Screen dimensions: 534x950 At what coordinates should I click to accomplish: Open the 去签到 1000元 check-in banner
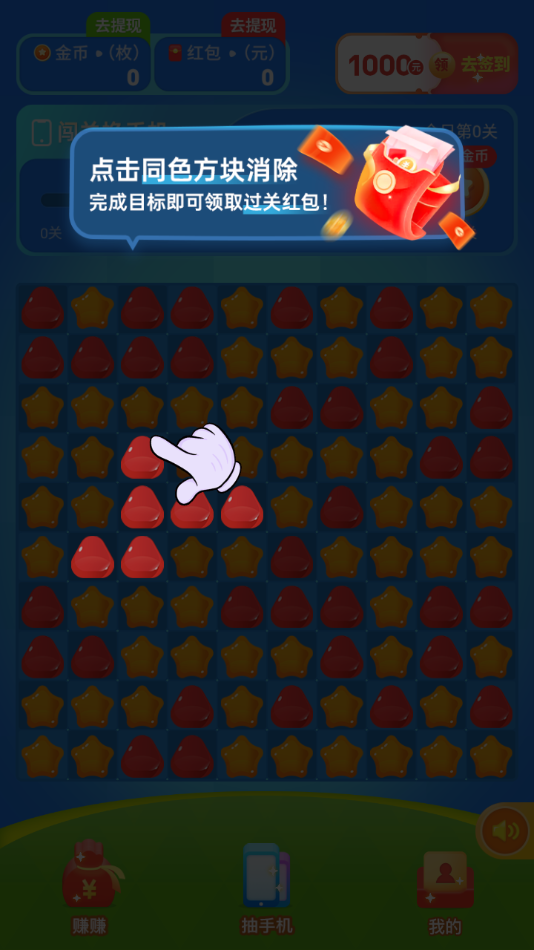pos(427,64)
